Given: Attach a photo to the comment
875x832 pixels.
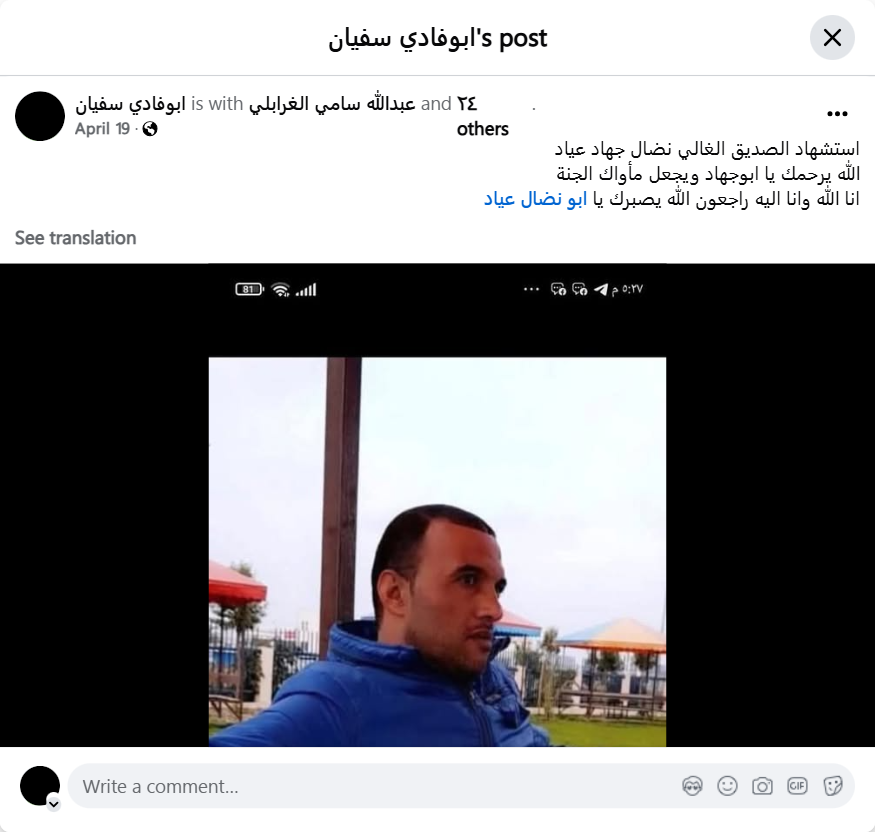Looking at the screenshot, I should (762, 786).
